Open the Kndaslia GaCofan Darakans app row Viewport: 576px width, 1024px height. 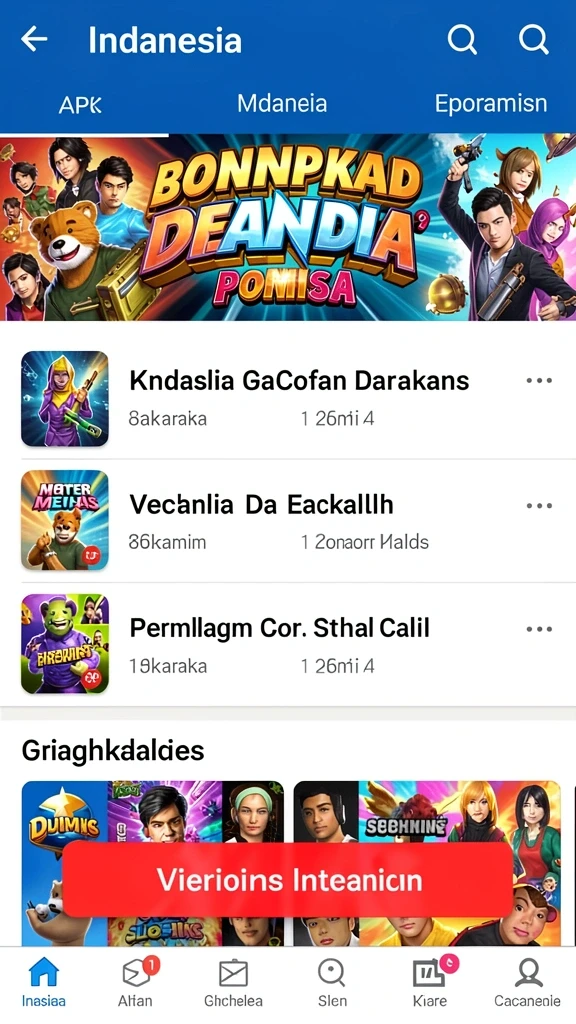coord(288,397)
